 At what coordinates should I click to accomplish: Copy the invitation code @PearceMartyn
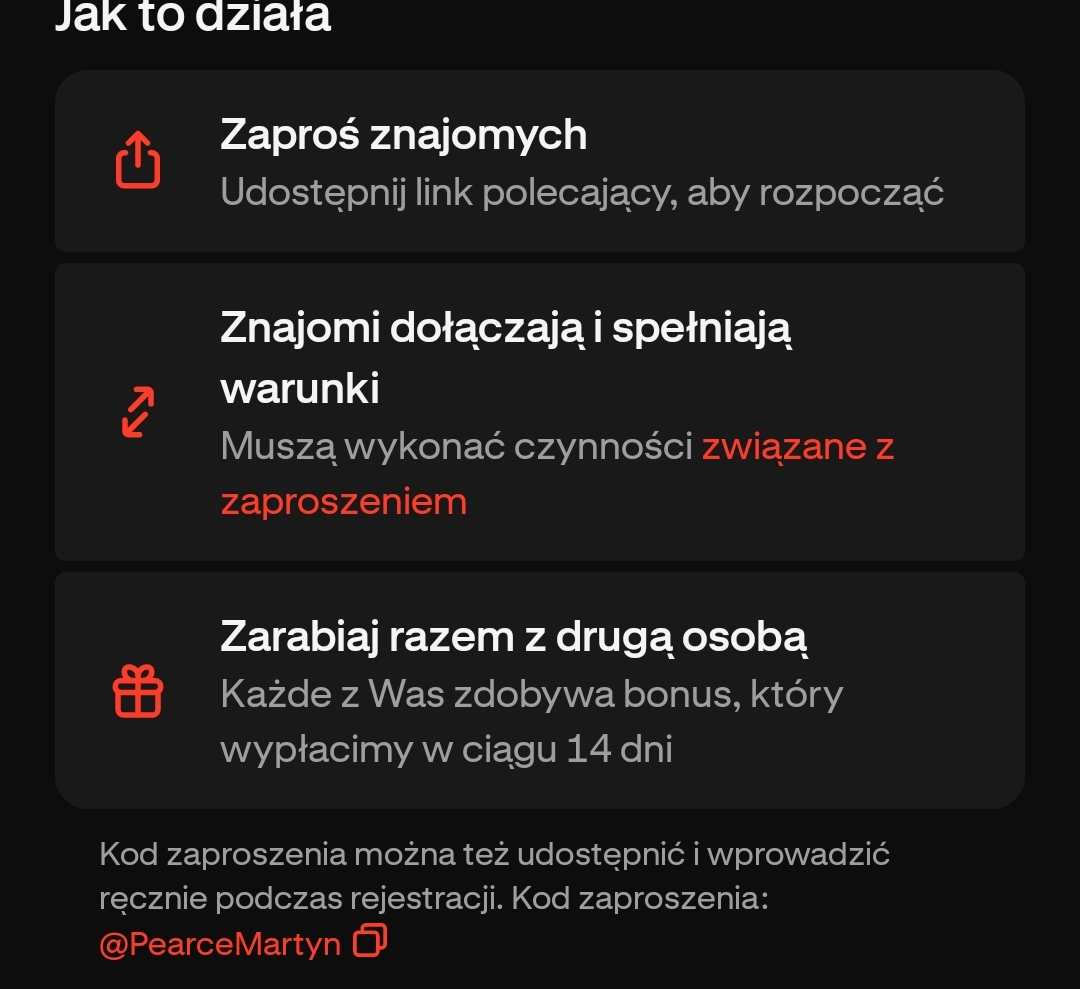[x=369, y=942]
